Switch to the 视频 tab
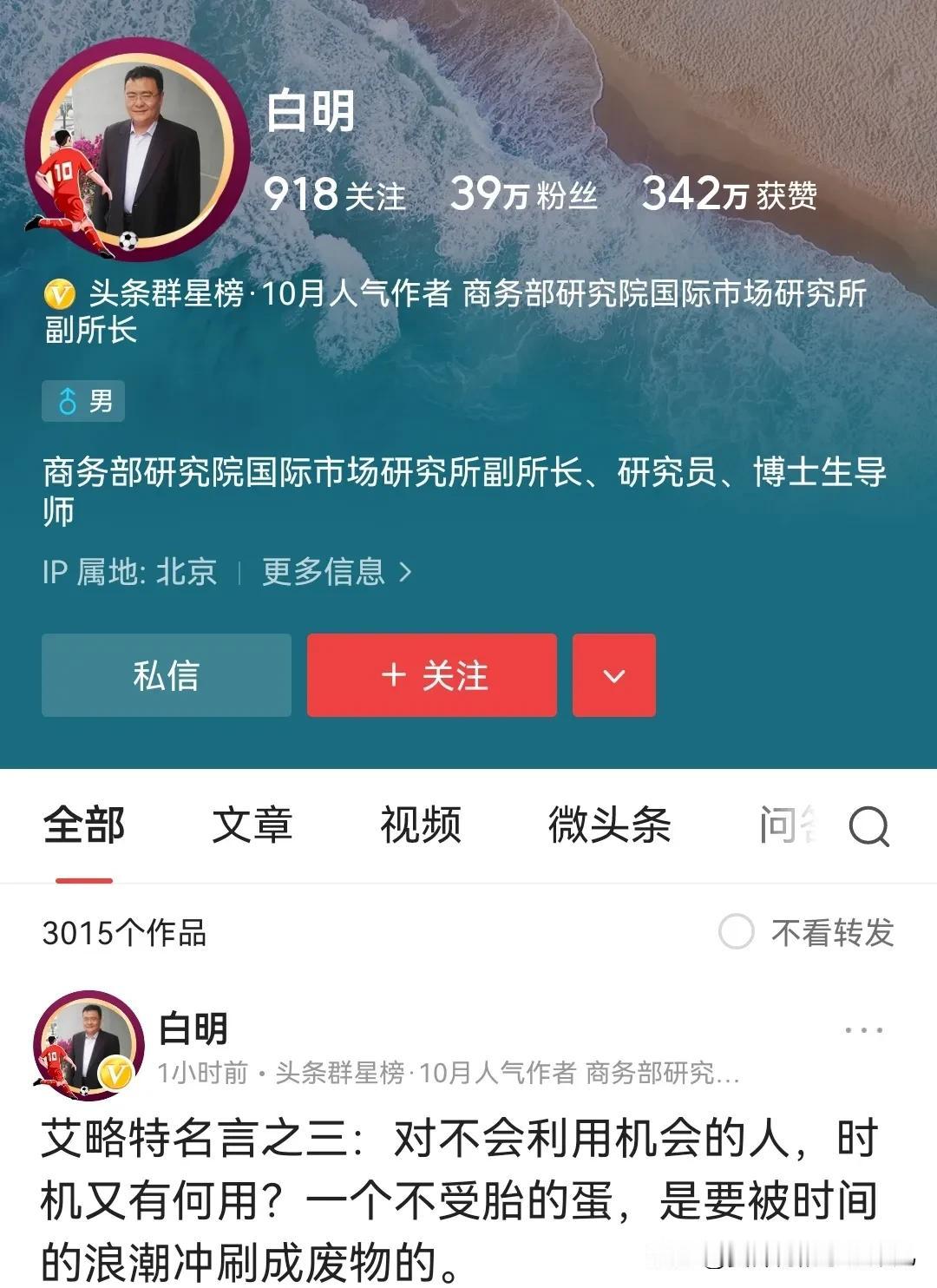937x1288 pixels. pyautogui.click(x=421, y=826)
